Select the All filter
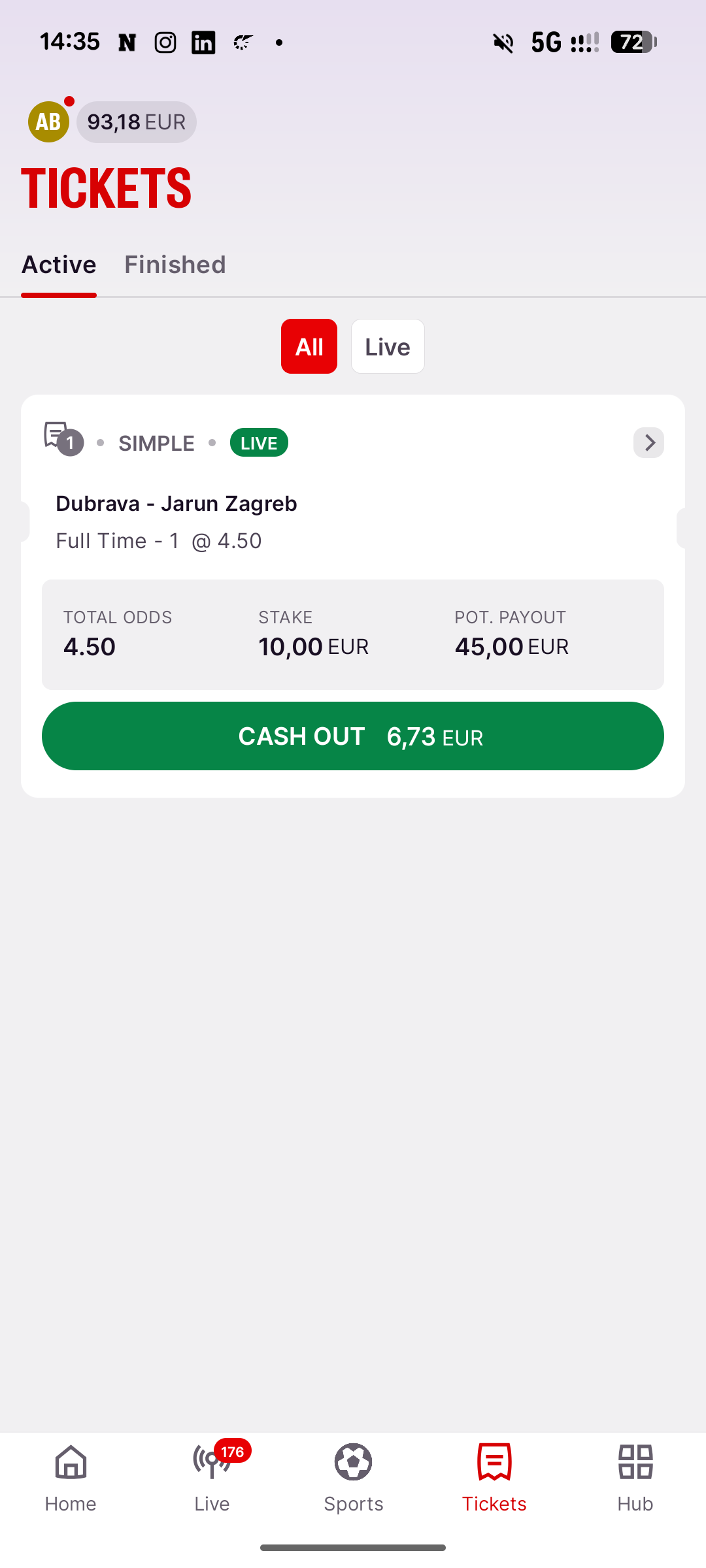 pyautogui.click(x=309, y=346)
